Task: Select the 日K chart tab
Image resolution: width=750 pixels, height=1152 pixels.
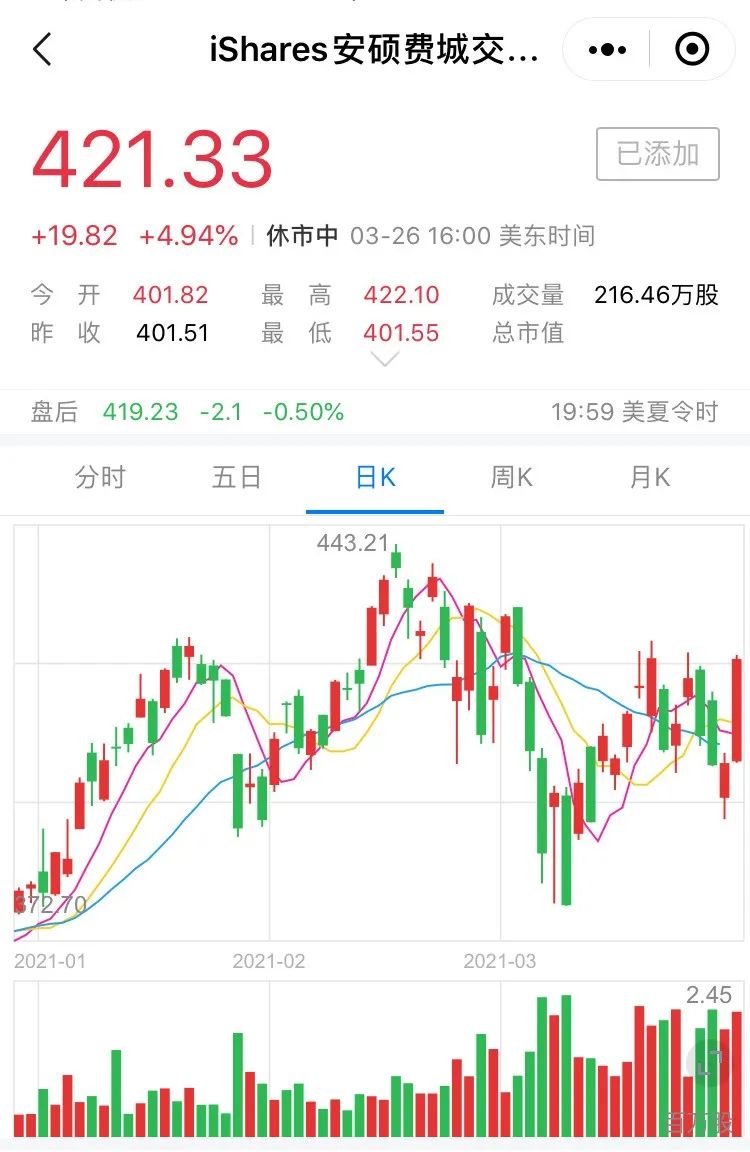Action: point(375,477)
